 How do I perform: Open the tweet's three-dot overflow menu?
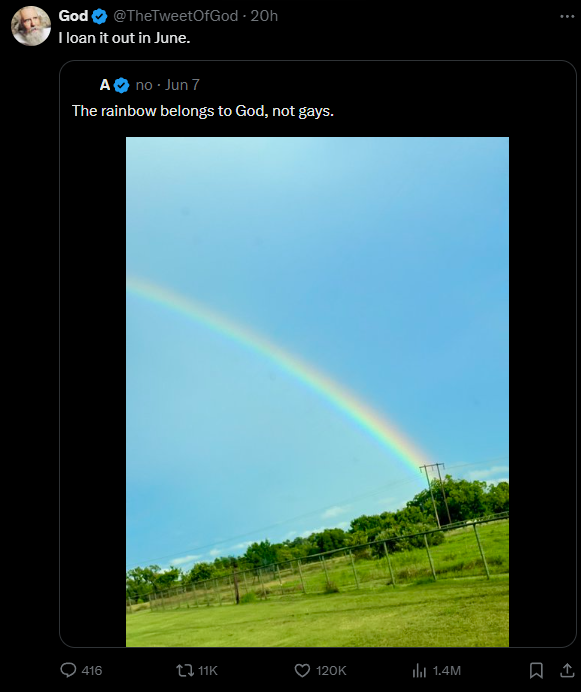567,17
